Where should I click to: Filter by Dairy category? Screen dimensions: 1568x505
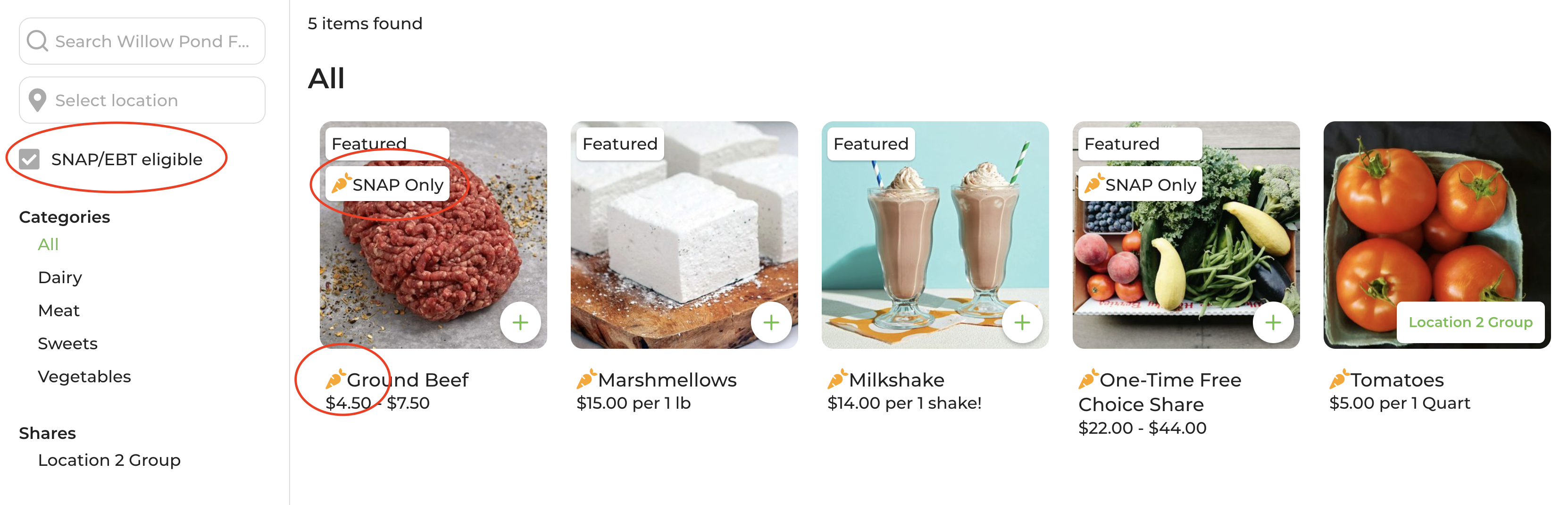[x=59, y=277]
